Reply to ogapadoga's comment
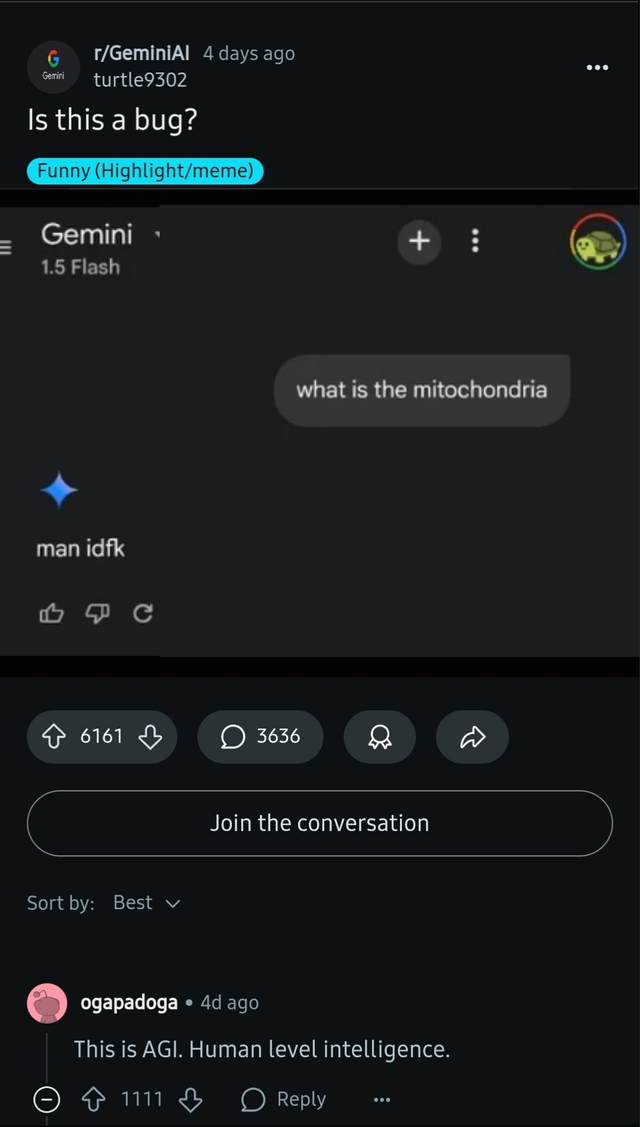 tap(284, 1100)
